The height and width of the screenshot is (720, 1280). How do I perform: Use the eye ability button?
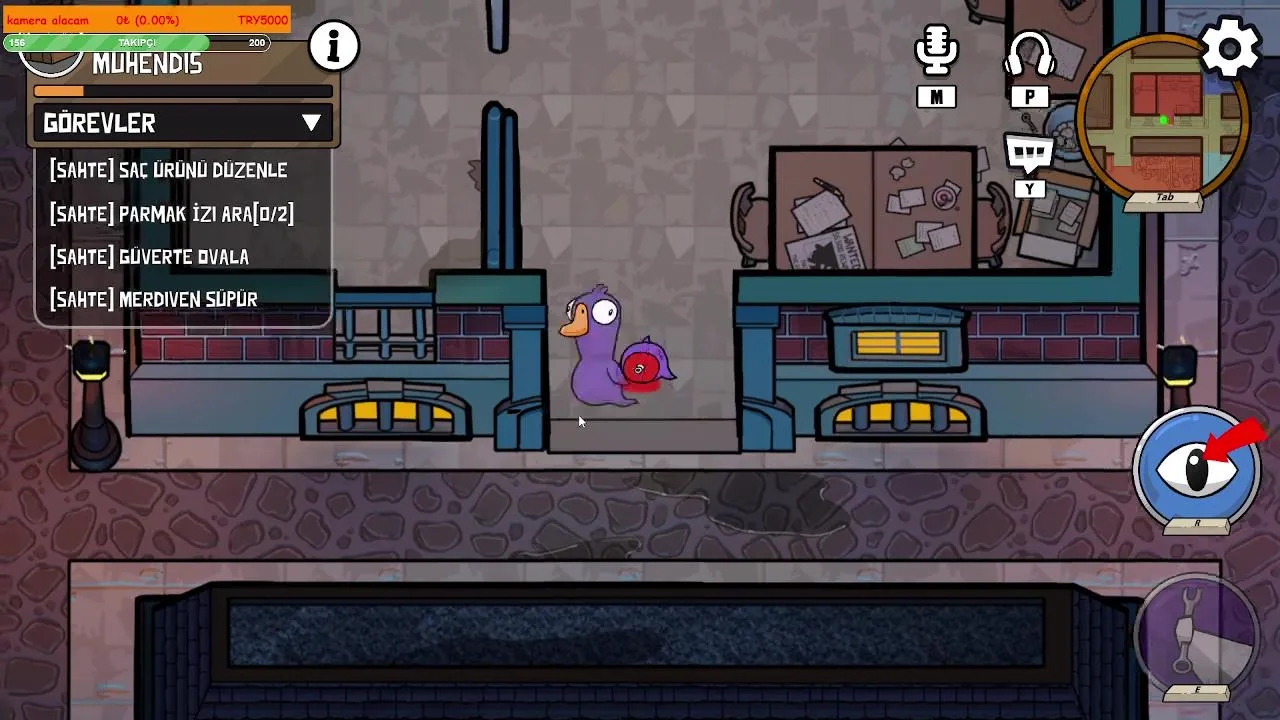[x=1196, y=467]
